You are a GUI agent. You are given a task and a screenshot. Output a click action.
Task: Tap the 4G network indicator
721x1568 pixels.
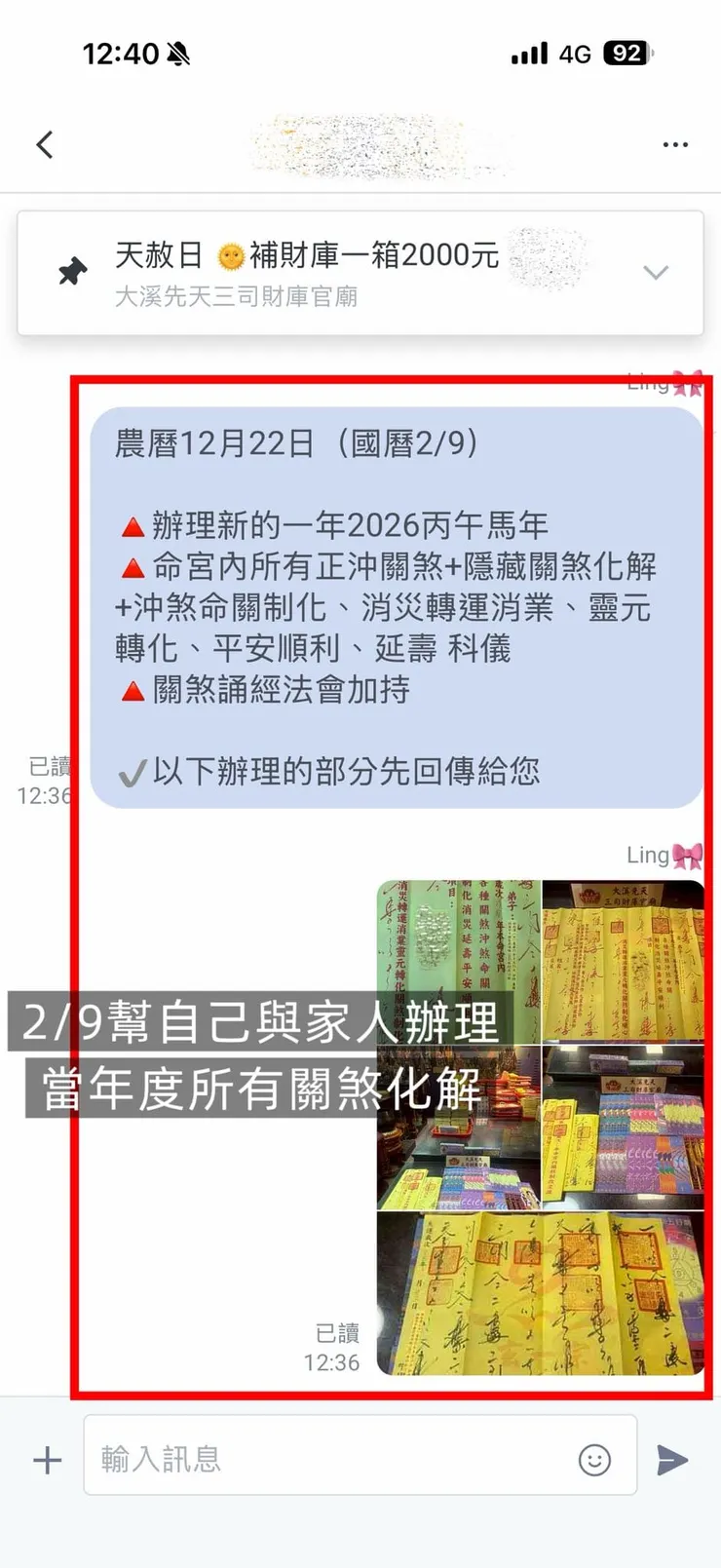coord(575,54)
